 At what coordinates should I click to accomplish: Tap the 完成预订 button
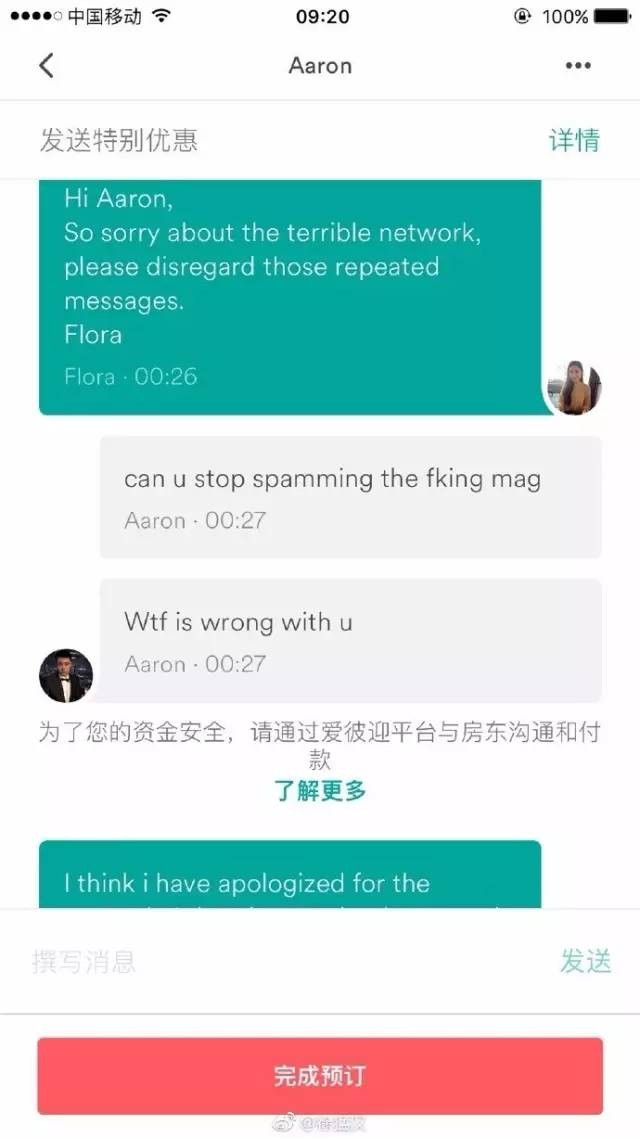click(320, 1076)
